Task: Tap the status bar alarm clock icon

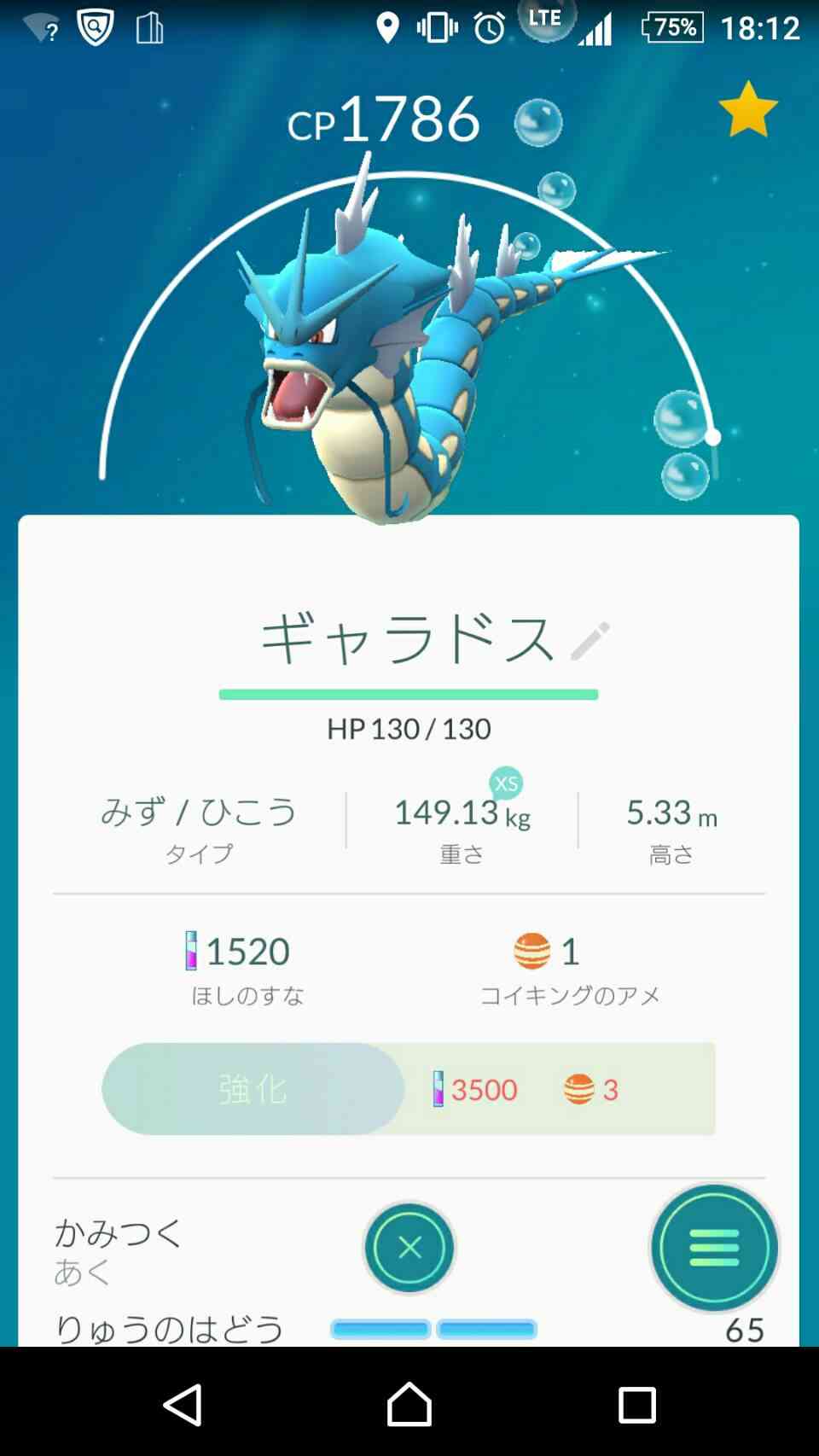Action: tap(487, 28)
